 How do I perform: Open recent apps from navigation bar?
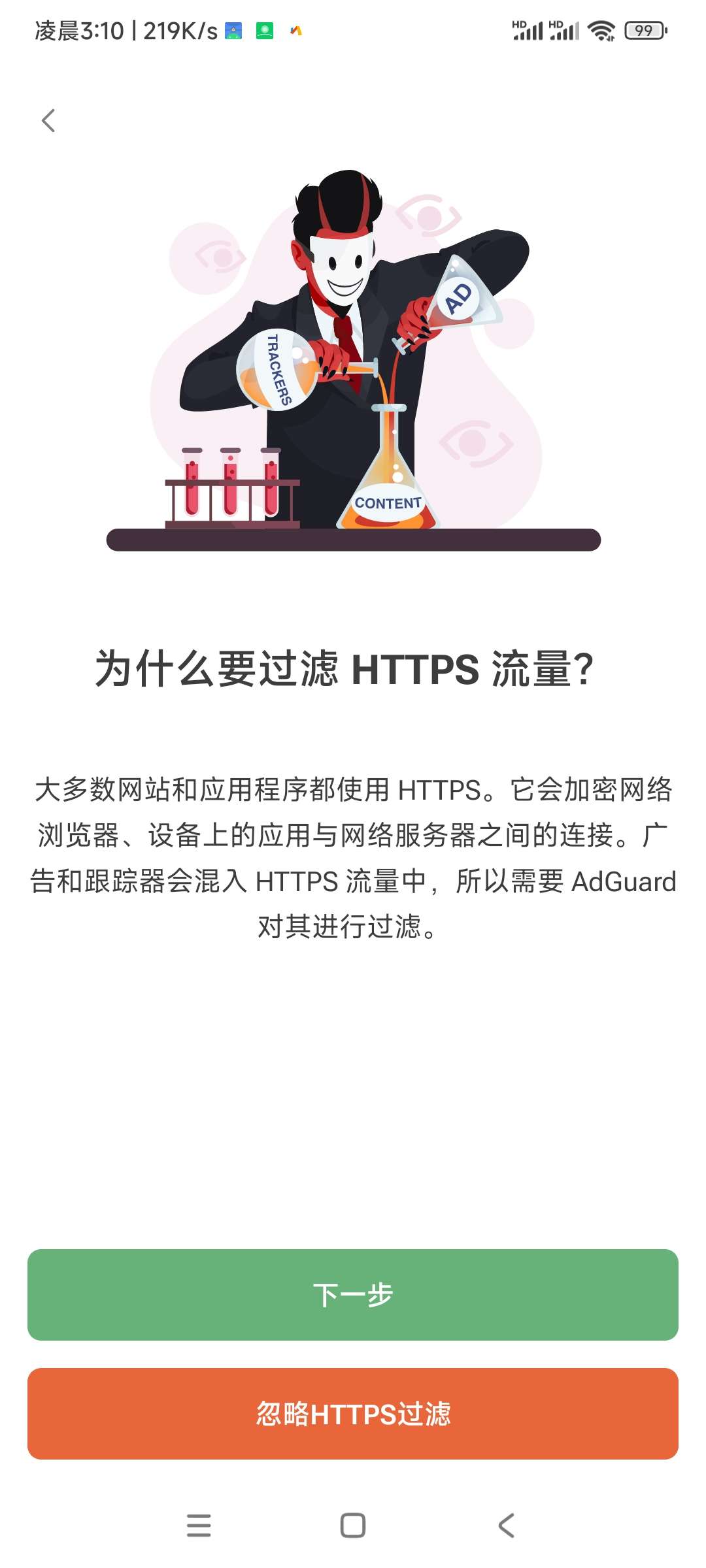[x=199, y=1526]
